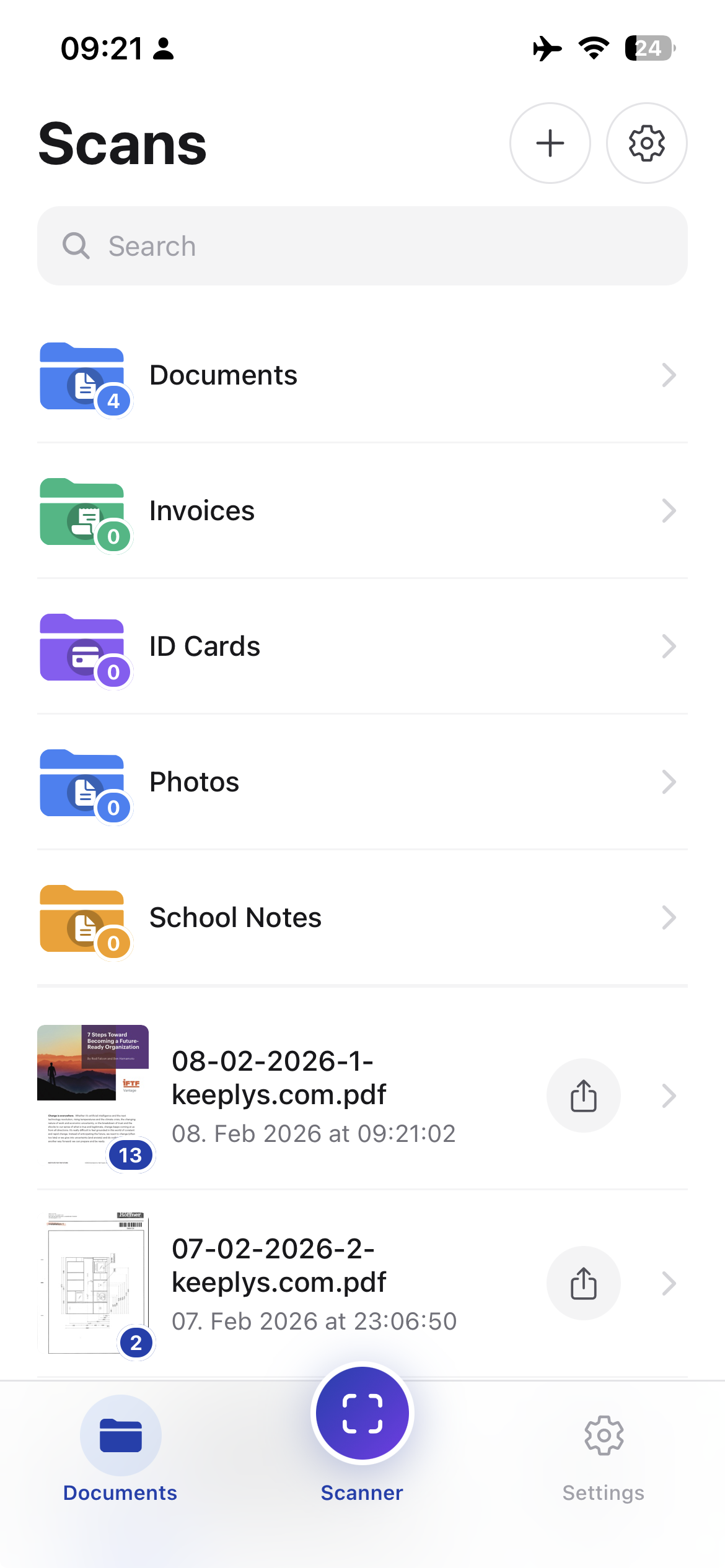Expand the Photos folder via its chevron
The height and width of the screenshot is (1568, 725).
669,782
